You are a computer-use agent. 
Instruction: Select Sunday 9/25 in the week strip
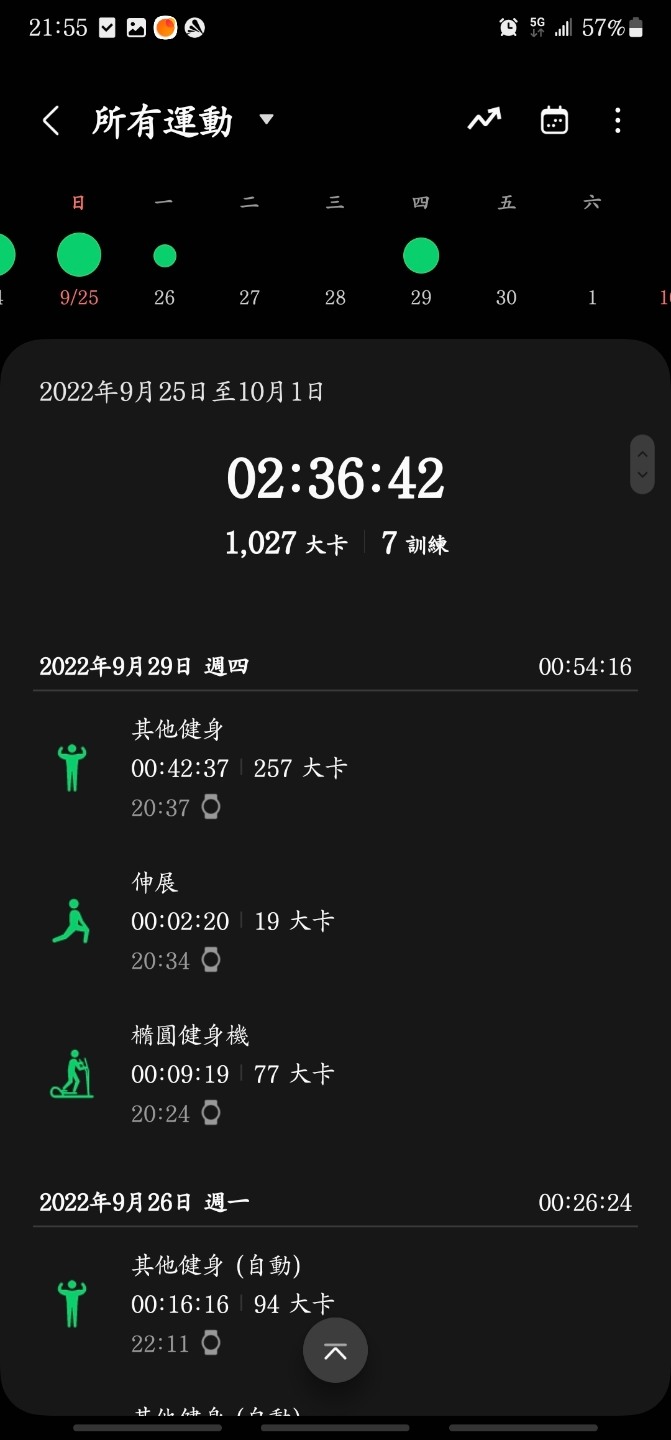click(x=79, y=255)
